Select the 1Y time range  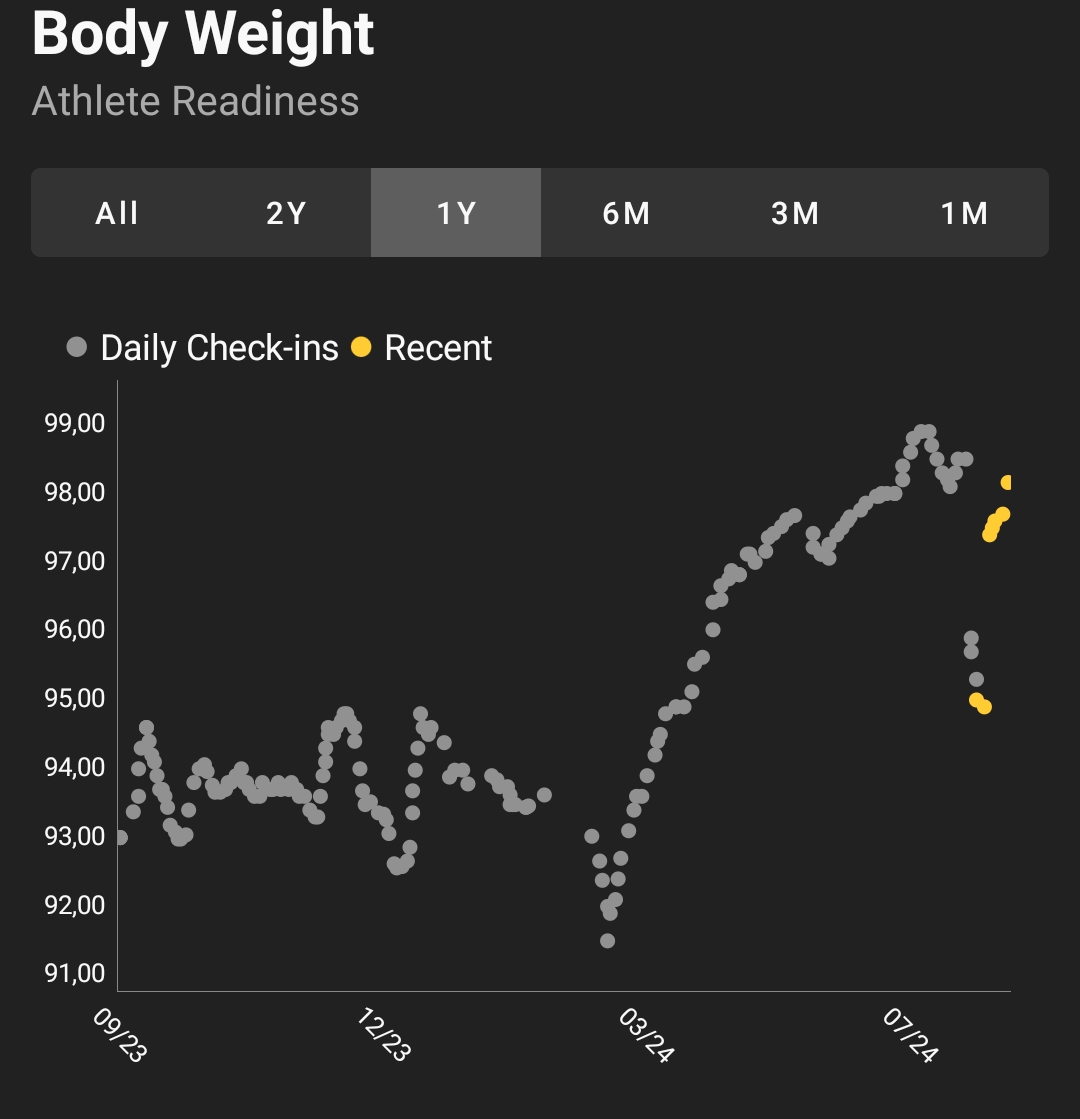456,213
